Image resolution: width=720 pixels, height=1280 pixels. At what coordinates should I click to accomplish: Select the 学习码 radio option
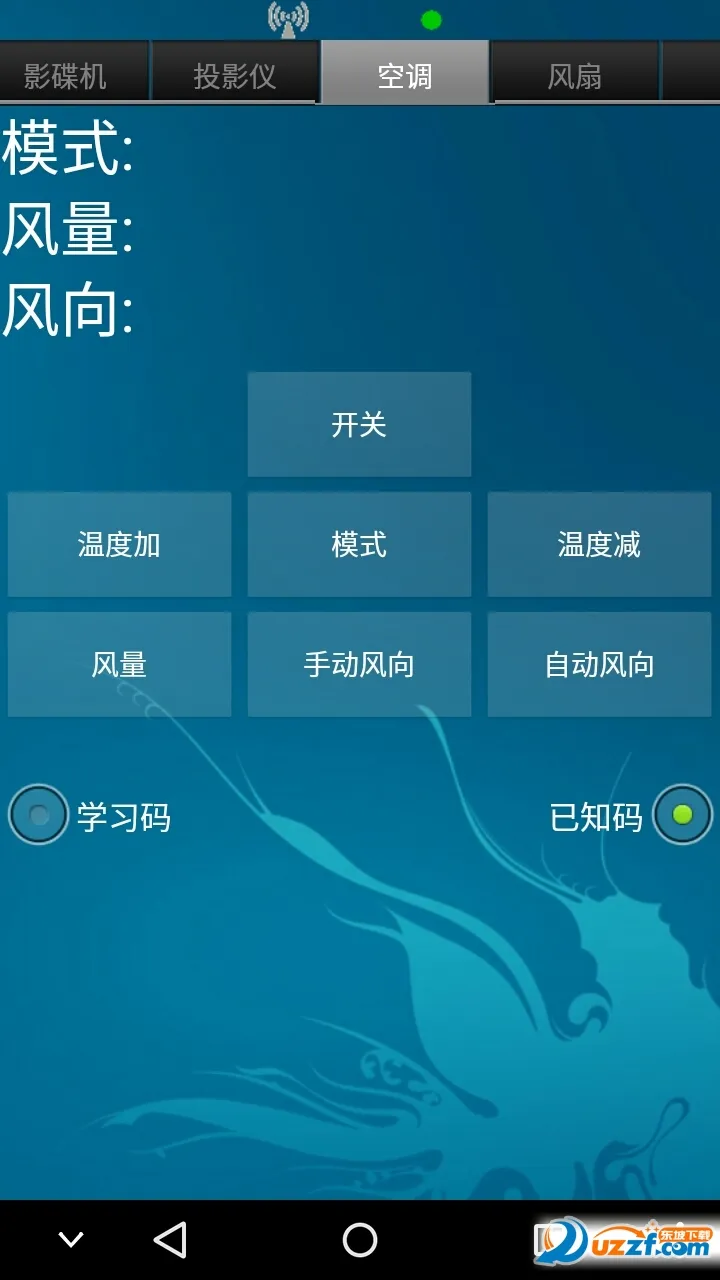point(39,815)
